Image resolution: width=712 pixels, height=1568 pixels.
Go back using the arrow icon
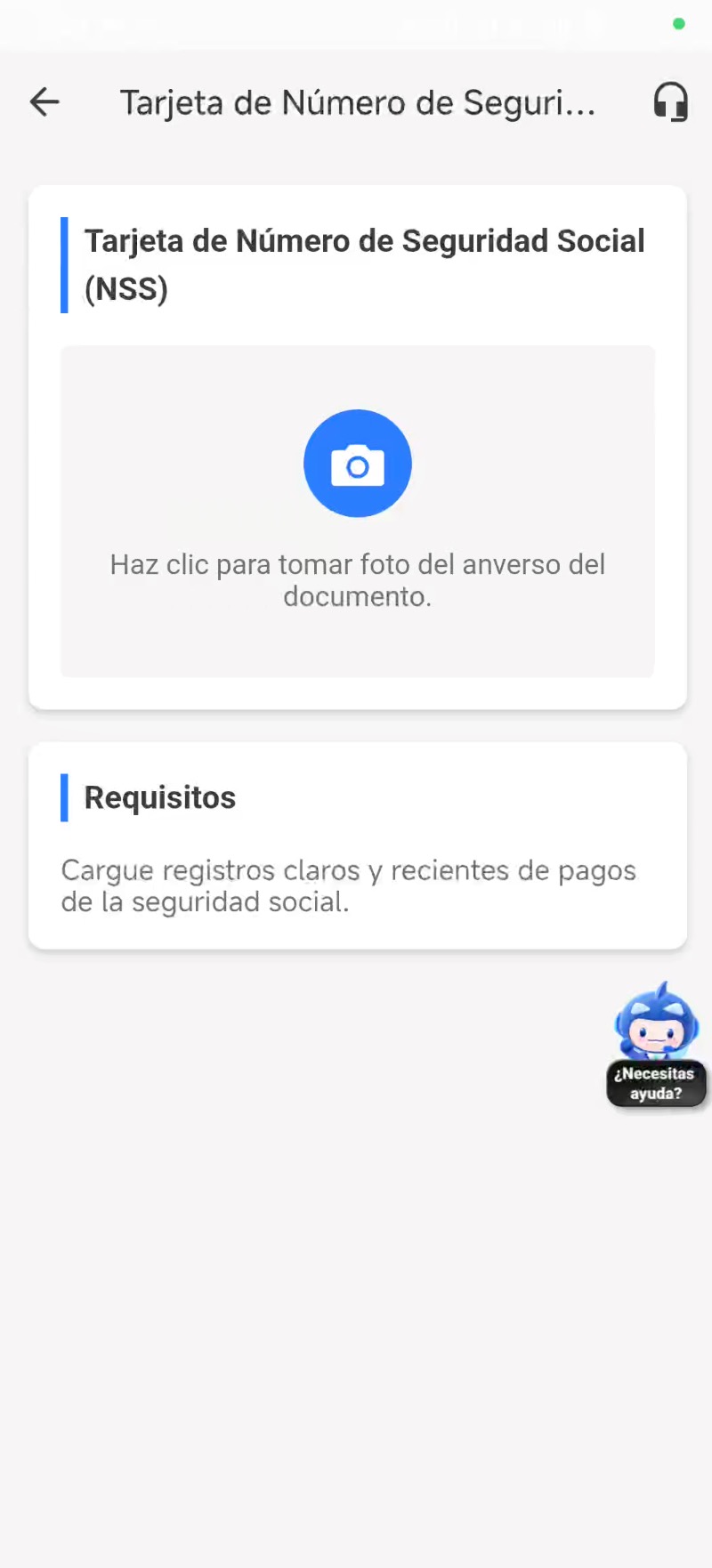pos(44,102)
